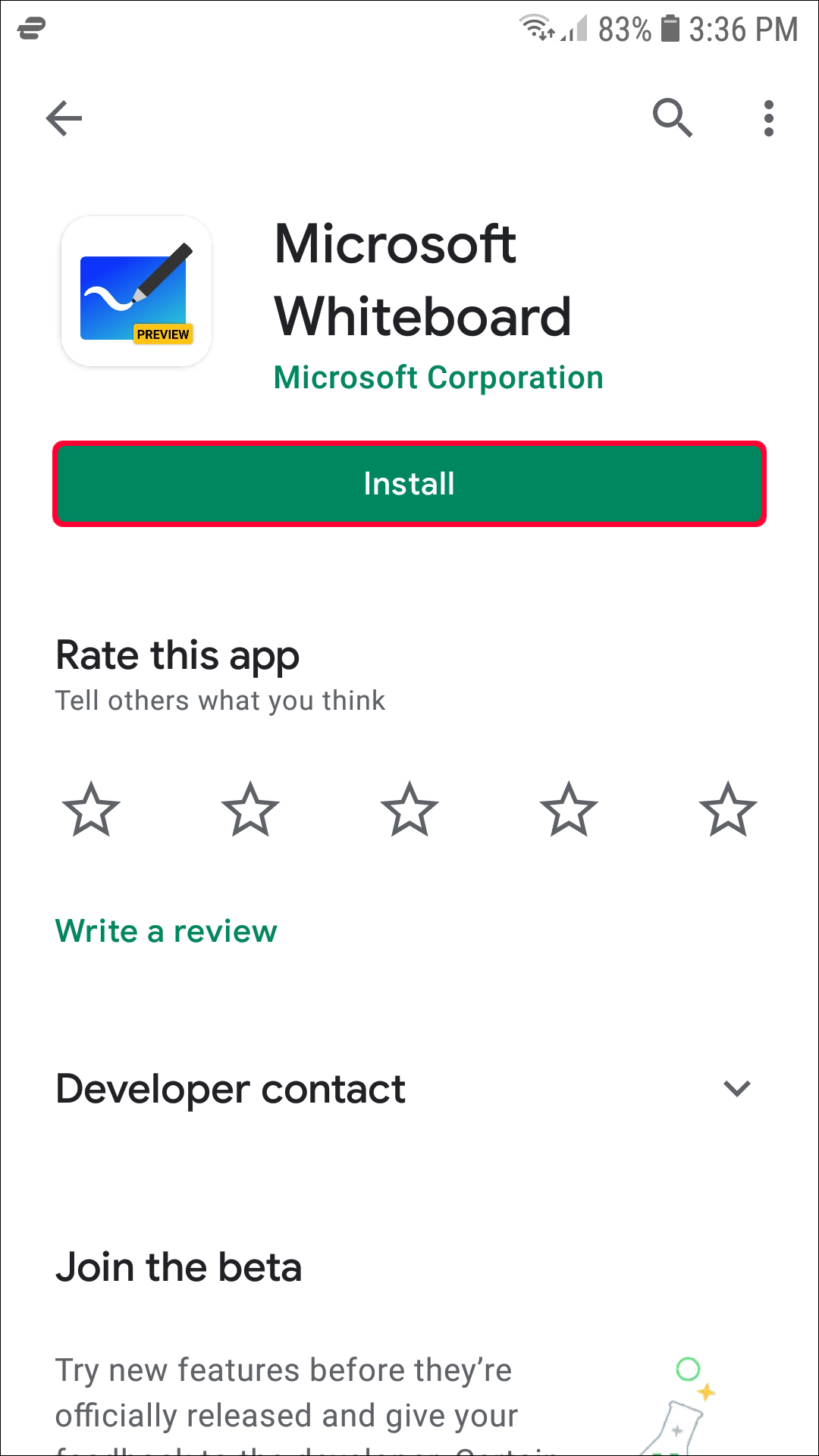The height and width of the screenshot is (1456, 819).
Task: Rate the app one star
Action: (91, 809)
